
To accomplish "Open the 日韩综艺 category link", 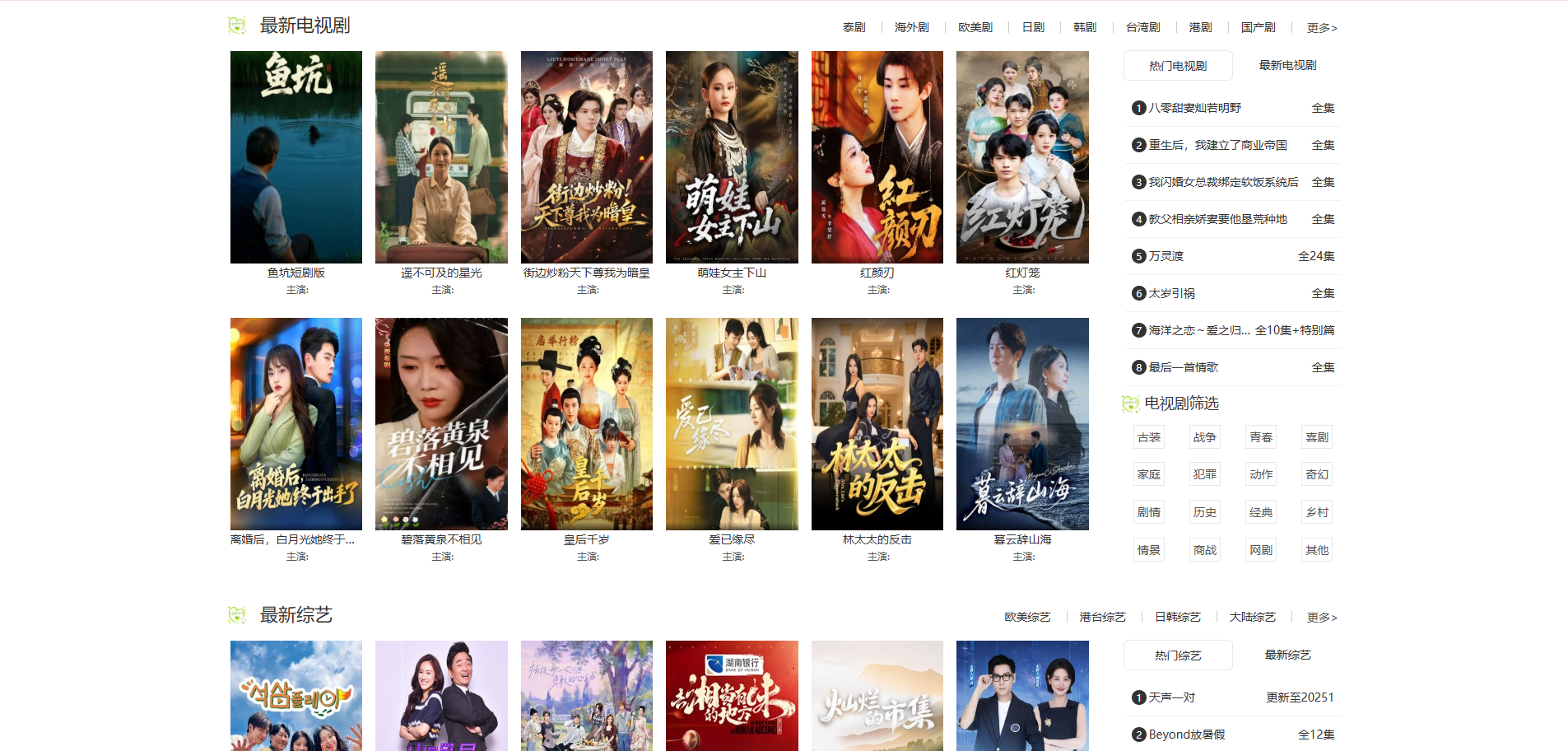I will (x=1177, y=617).
